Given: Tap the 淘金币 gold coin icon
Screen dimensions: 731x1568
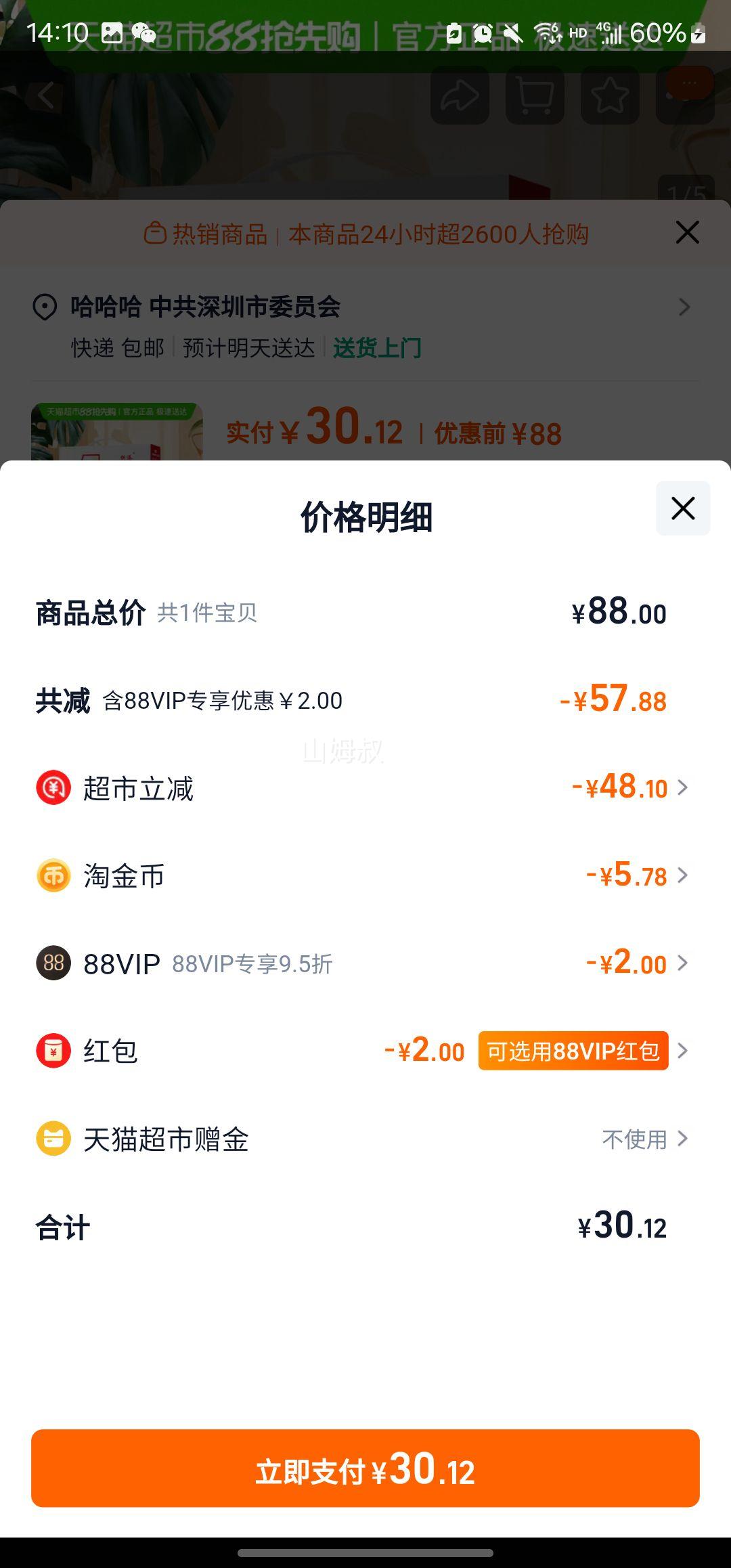Looking at the screenshot, I should click(x=52, y=875).
